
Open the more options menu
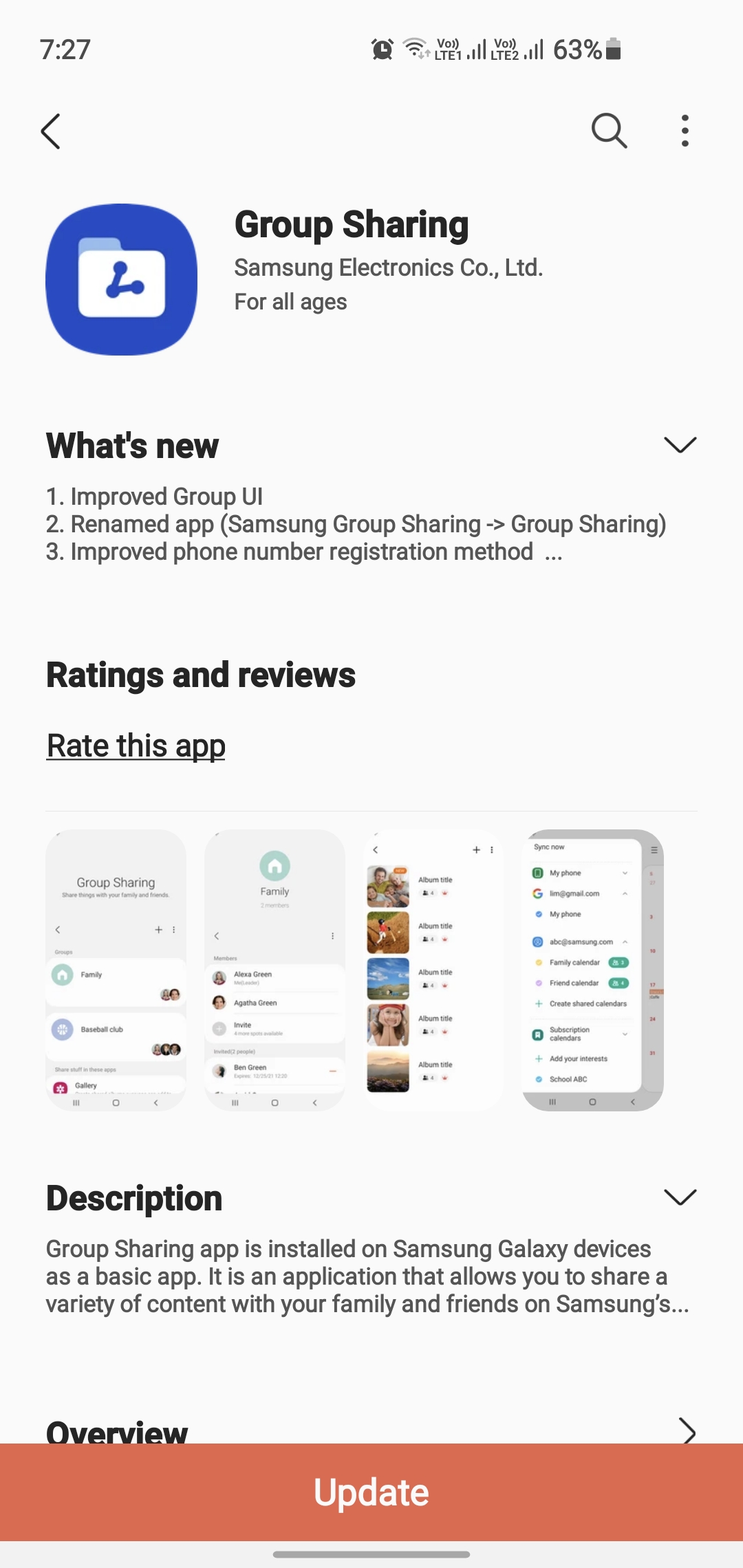[685, 131]
